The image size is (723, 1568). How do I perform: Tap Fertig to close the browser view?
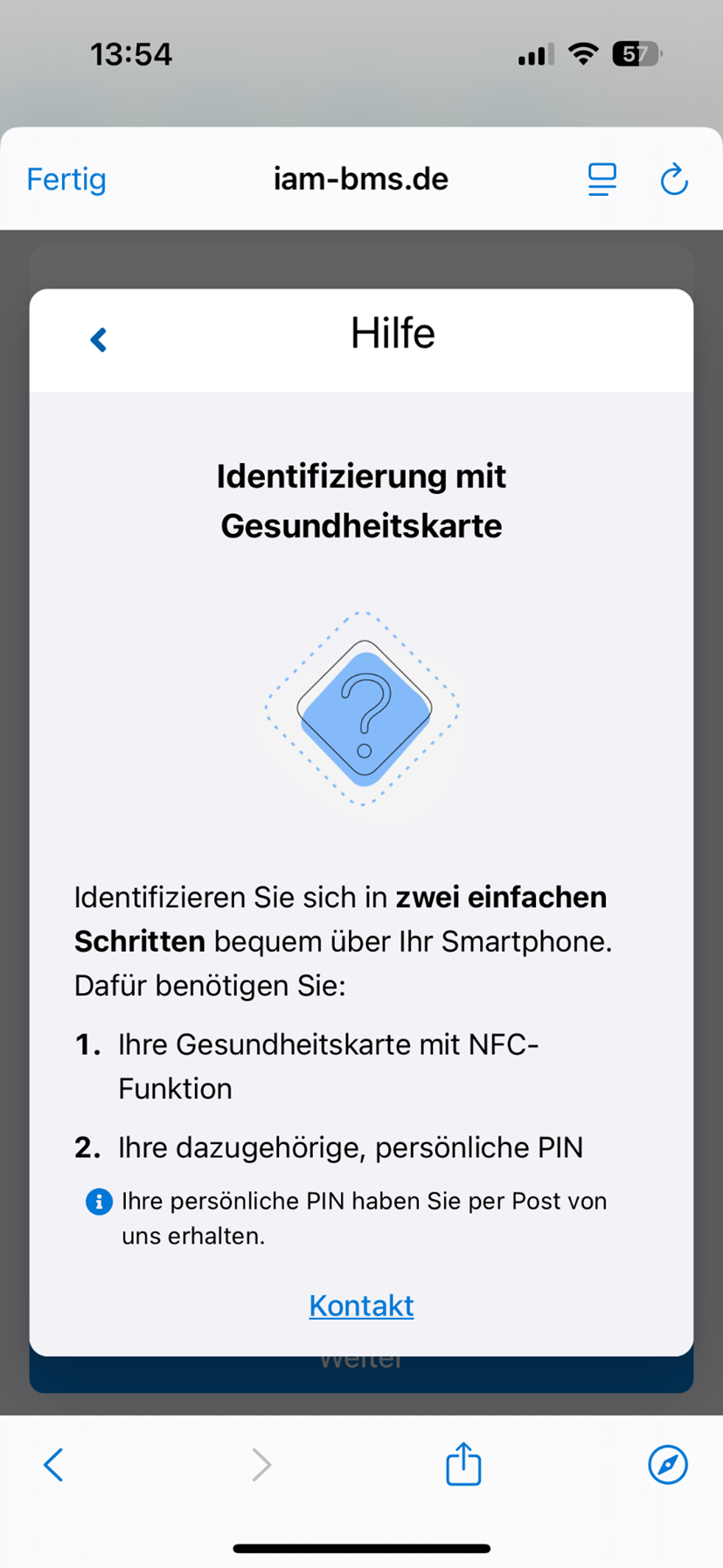point(66,180)
